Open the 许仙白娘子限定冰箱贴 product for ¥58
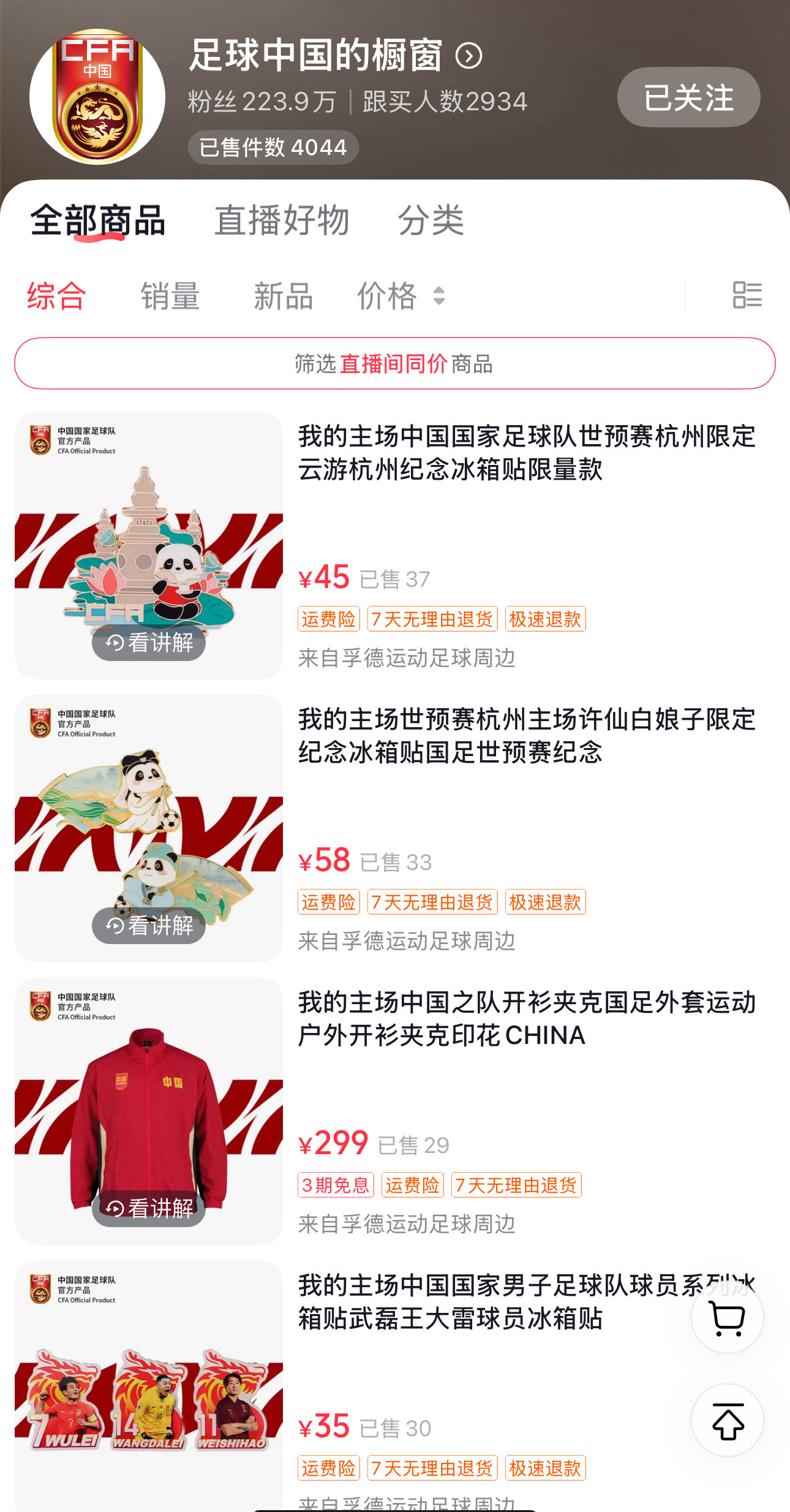Viewport: 790px width, 1512px height. (527, 736)
